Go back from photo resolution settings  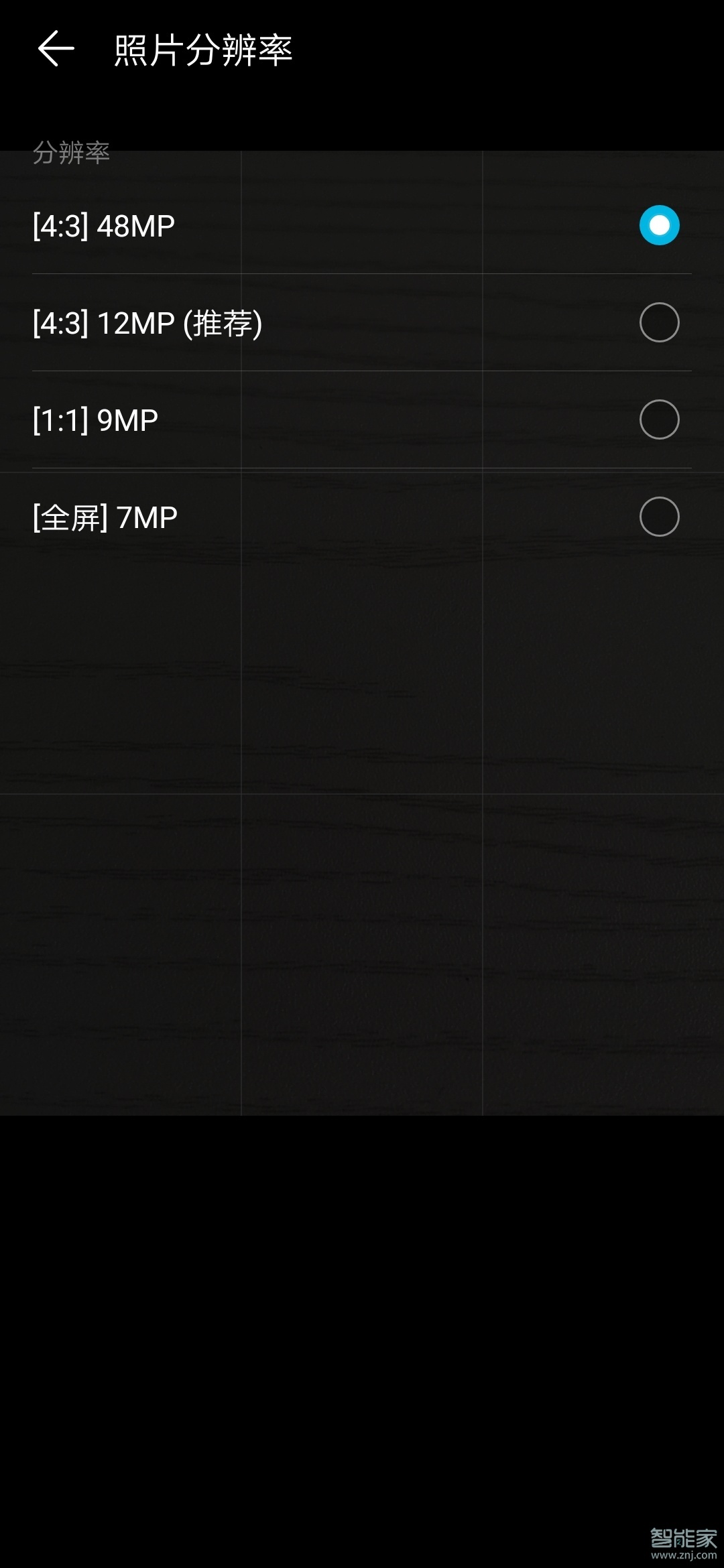coord(56,49)
